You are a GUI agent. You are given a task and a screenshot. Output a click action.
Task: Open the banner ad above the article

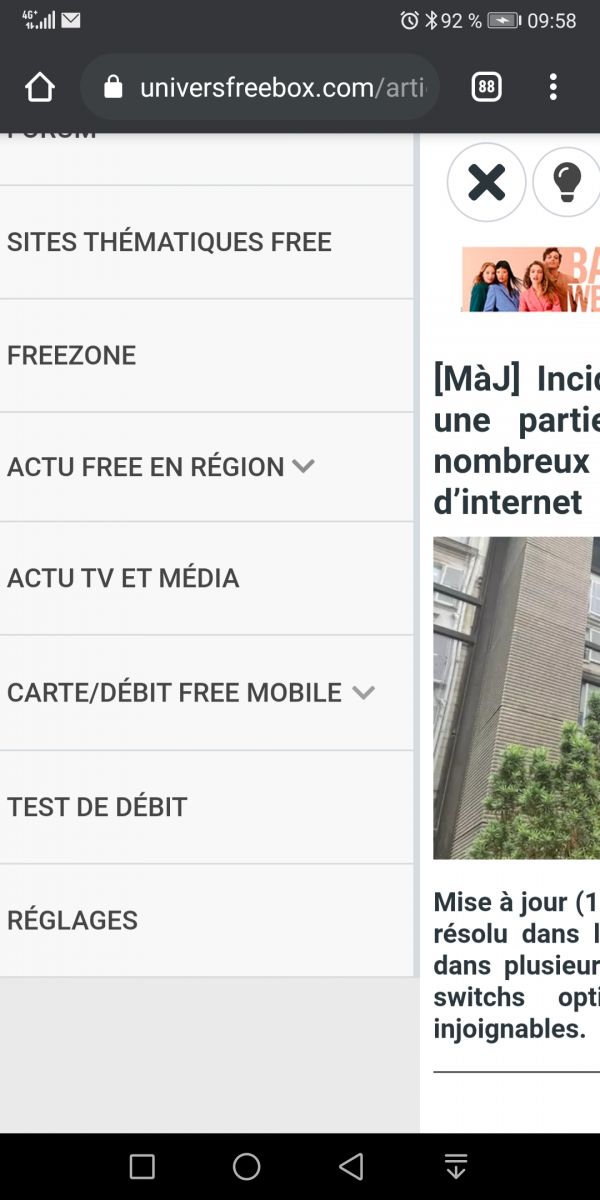coord(530,279)
